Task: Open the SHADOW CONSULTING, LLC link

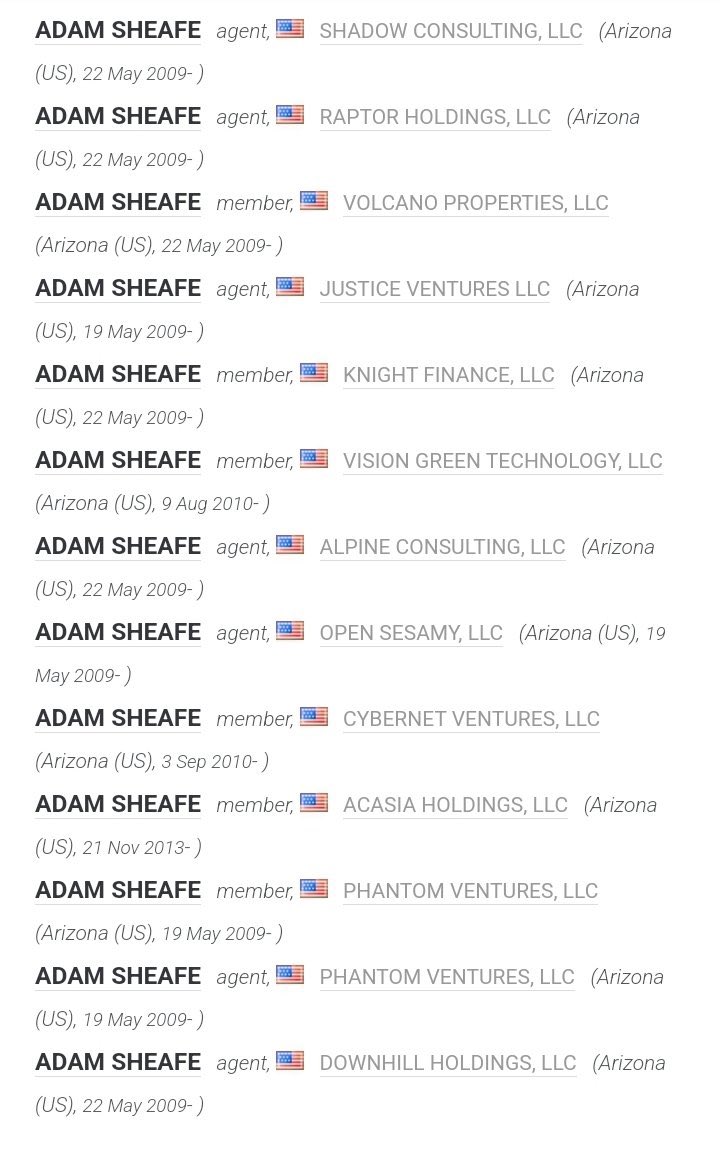Action: pos(450,31)
